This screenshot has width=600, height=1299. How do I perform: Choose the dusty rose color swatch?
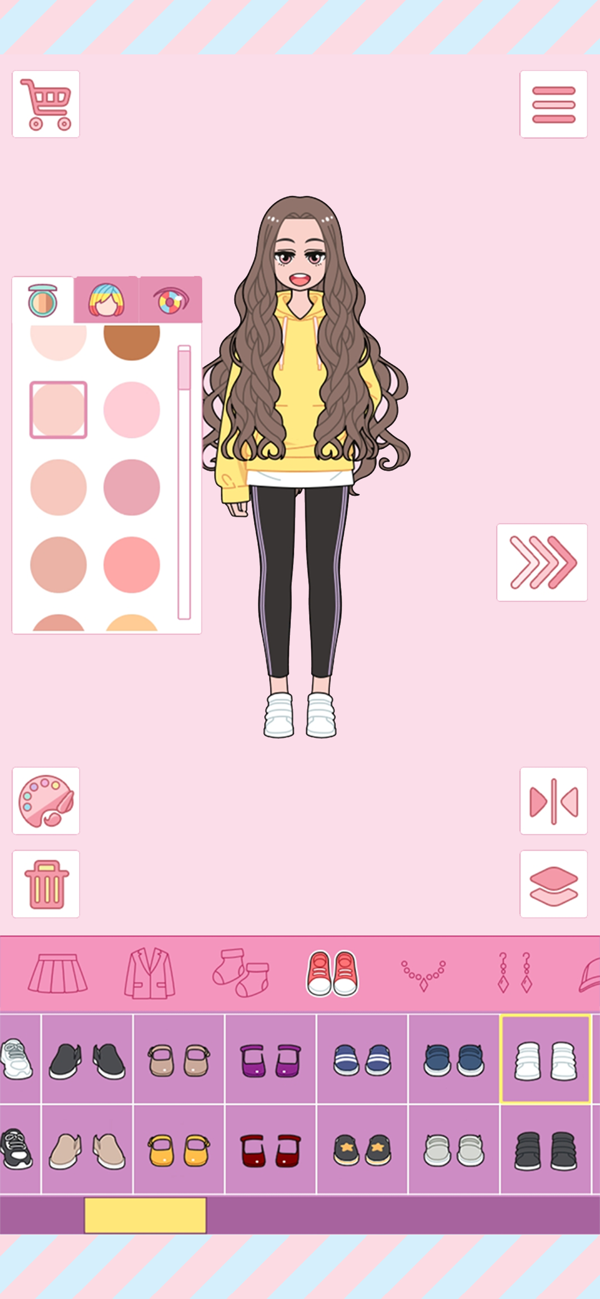132,487
